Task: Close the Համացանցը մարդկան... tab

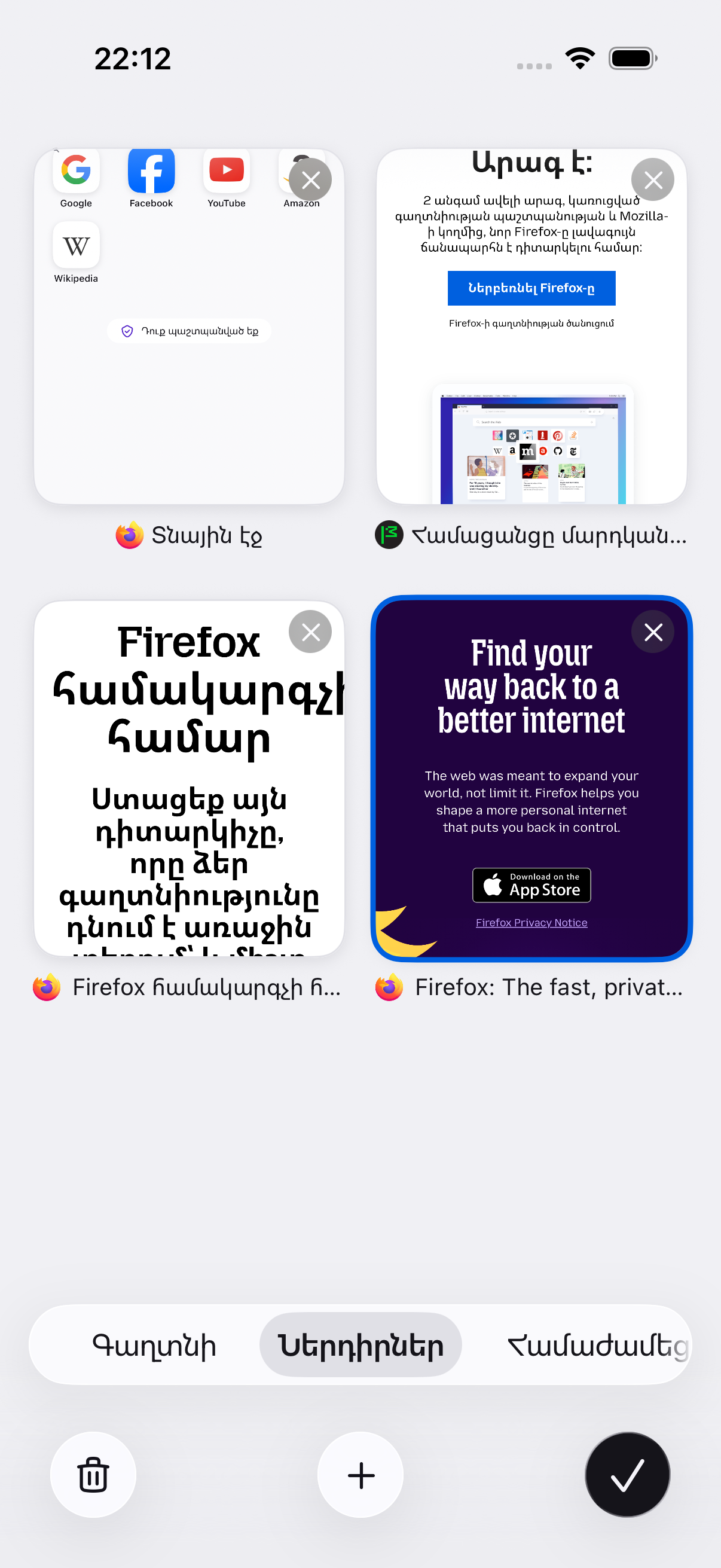Action: click(653, 179)
